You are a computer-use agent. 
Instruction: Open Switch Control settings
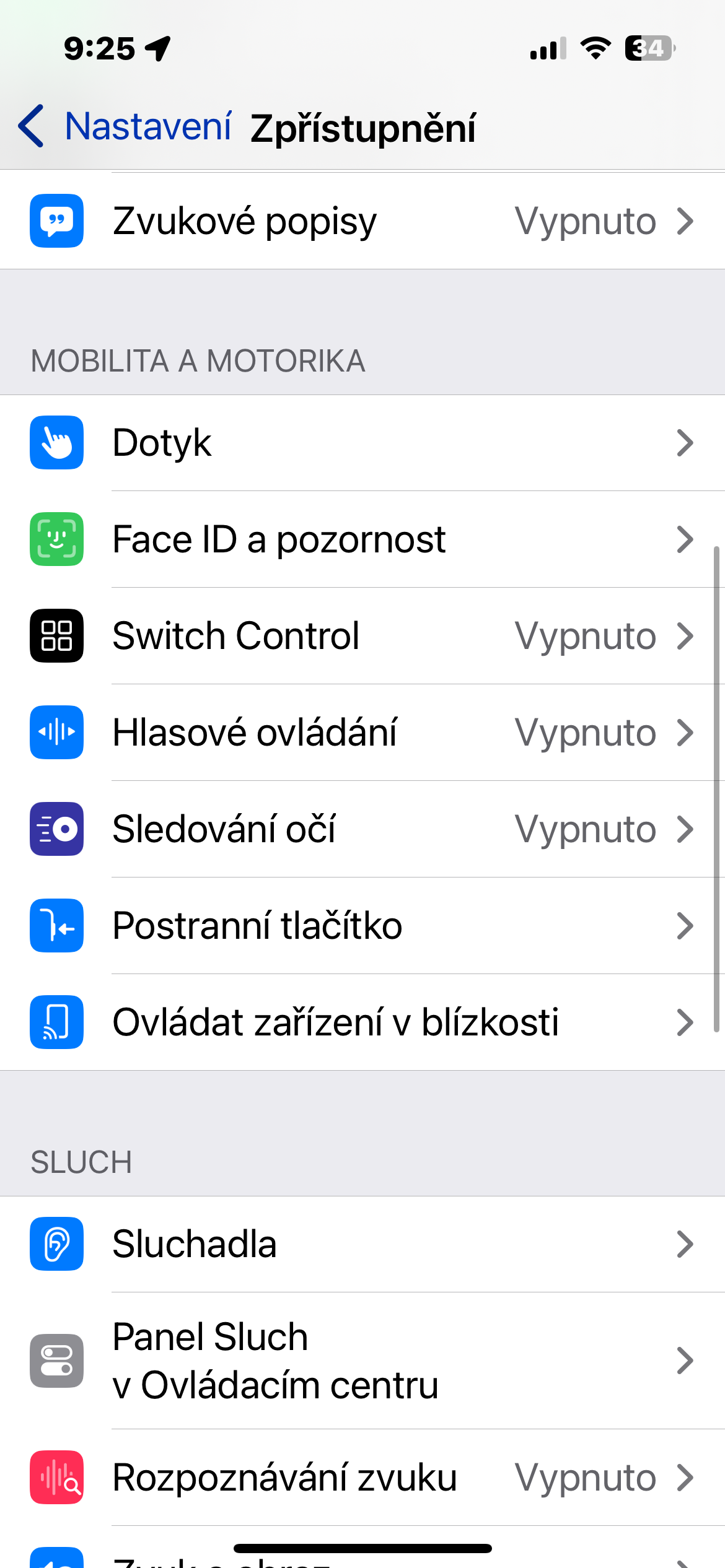point(362,636)
